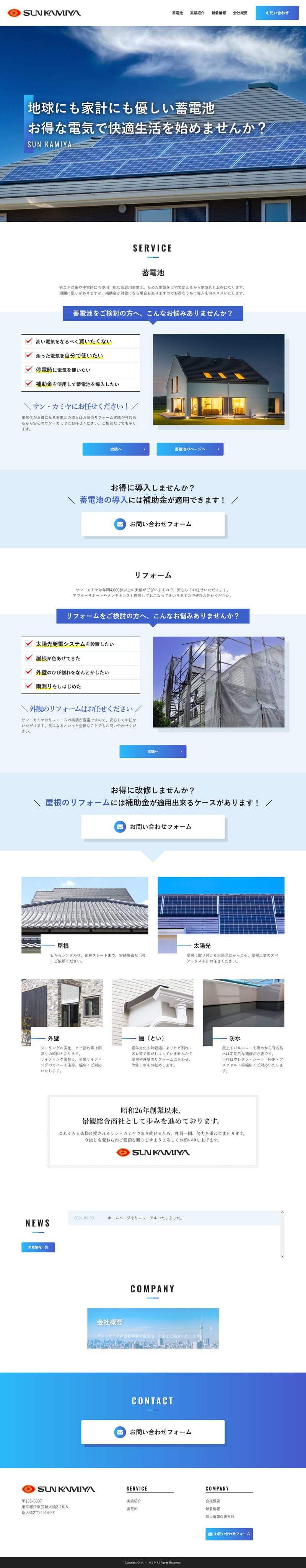Image resolution: width=306 pixels, height=1568 pixels.
Task: Tap the 蓄電池のページへ button
Action: tap(190, 449)
